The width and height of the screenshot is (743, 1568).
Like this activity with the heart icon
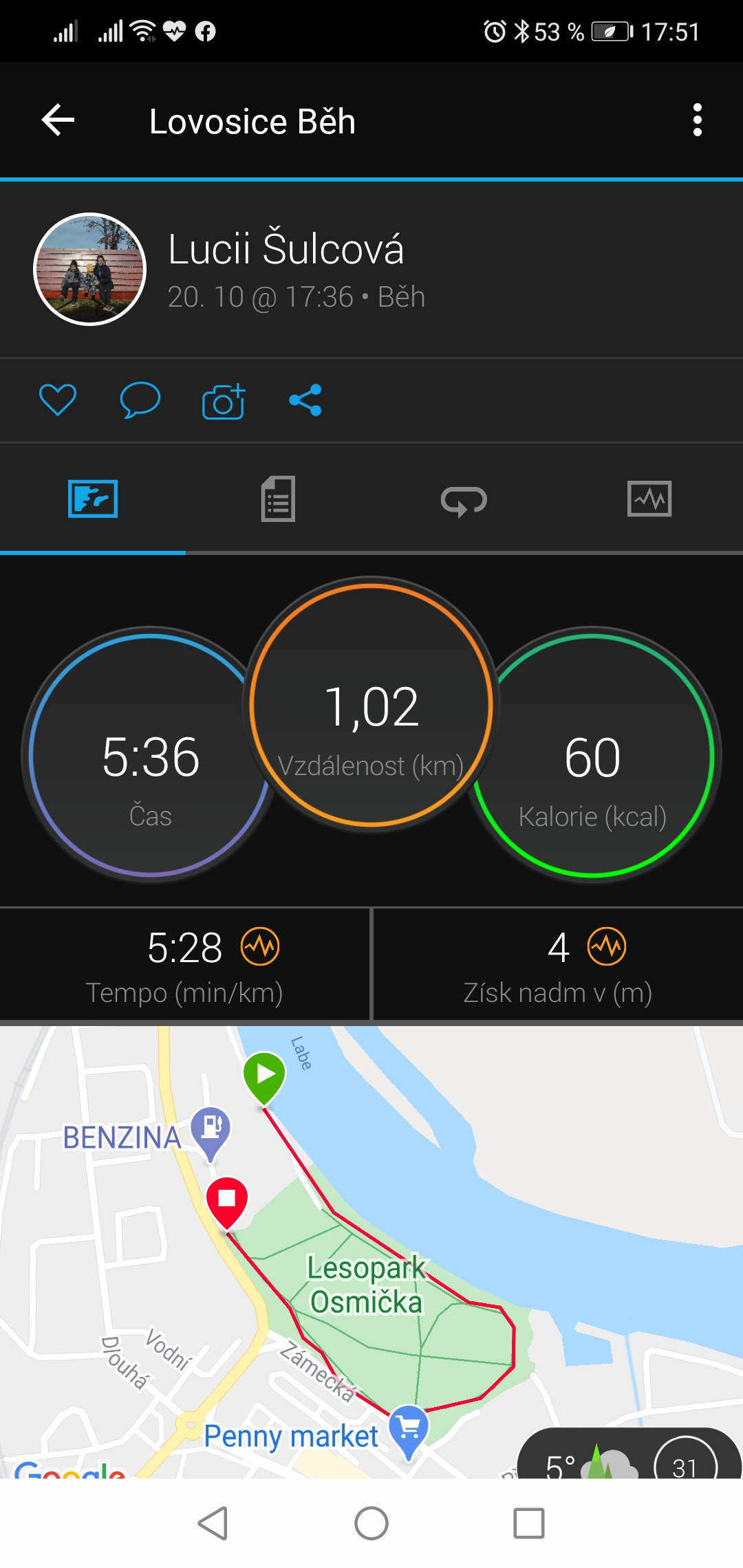pyautogui.click(x=58, y=400)
